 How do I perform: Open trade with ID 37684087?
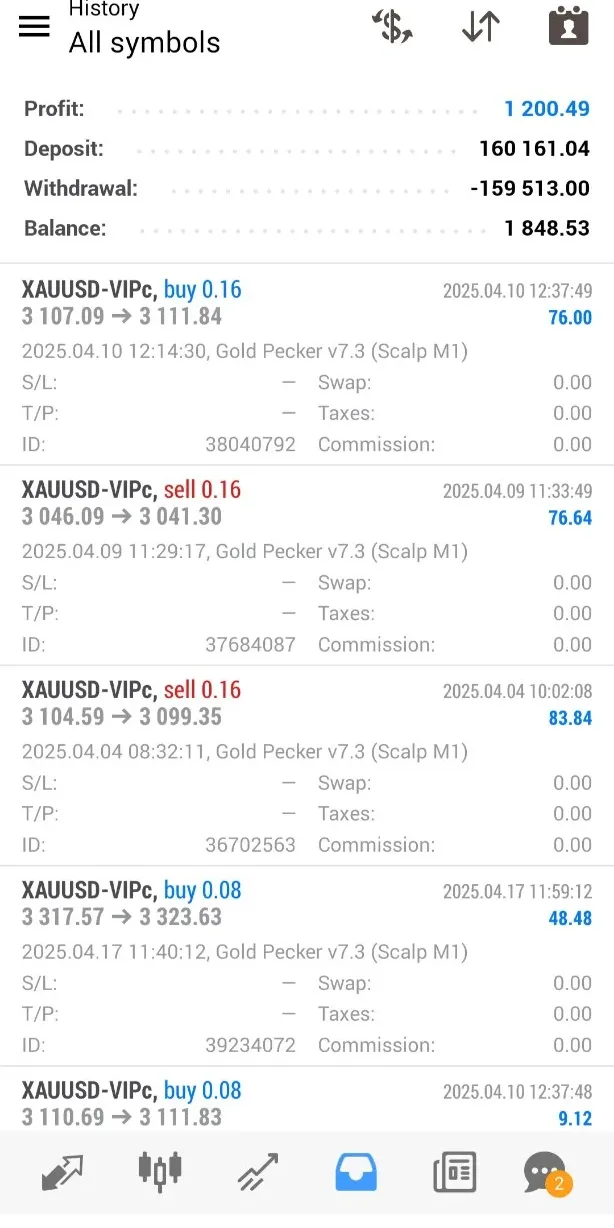coord(306,565)
